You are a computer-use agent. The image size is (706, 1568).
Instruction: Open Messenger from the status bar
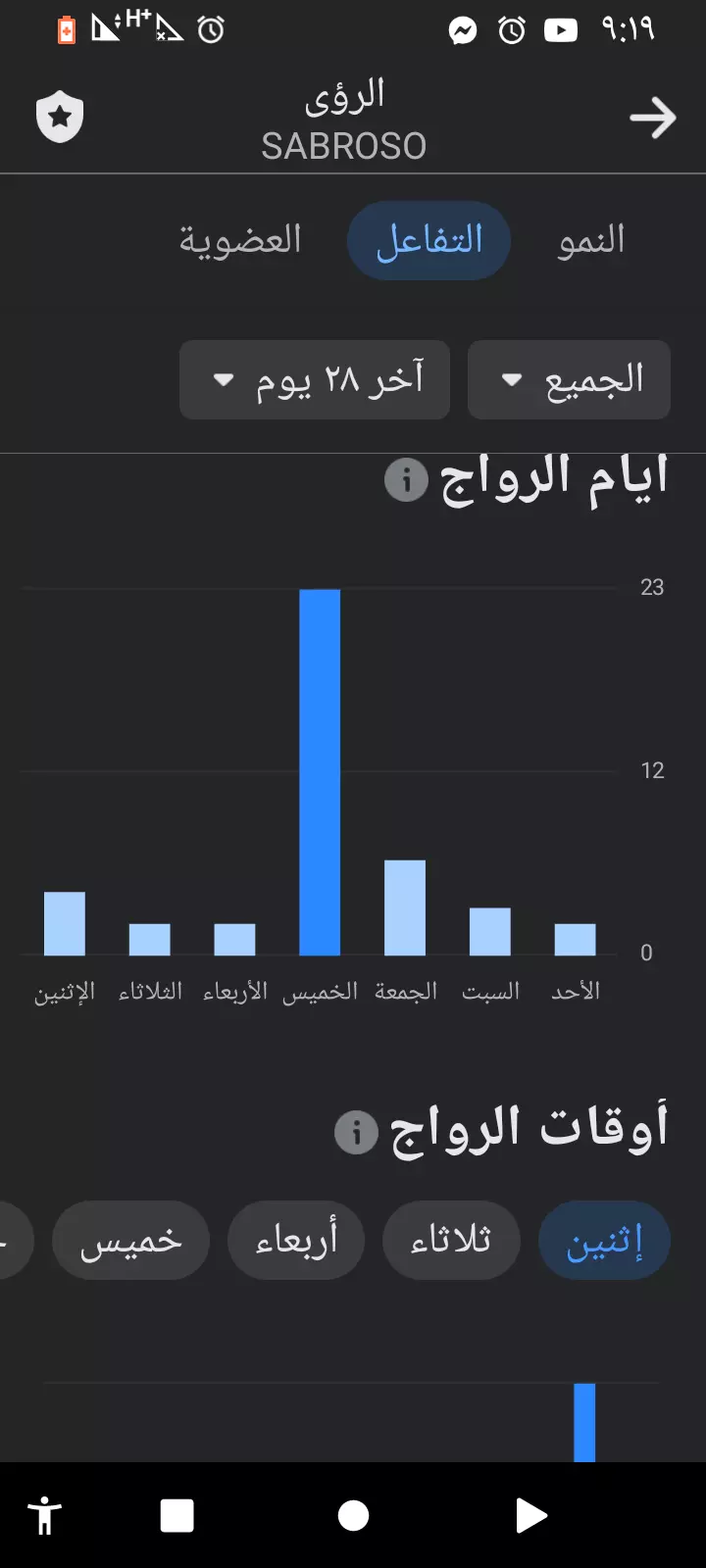(x=462, y=29)
